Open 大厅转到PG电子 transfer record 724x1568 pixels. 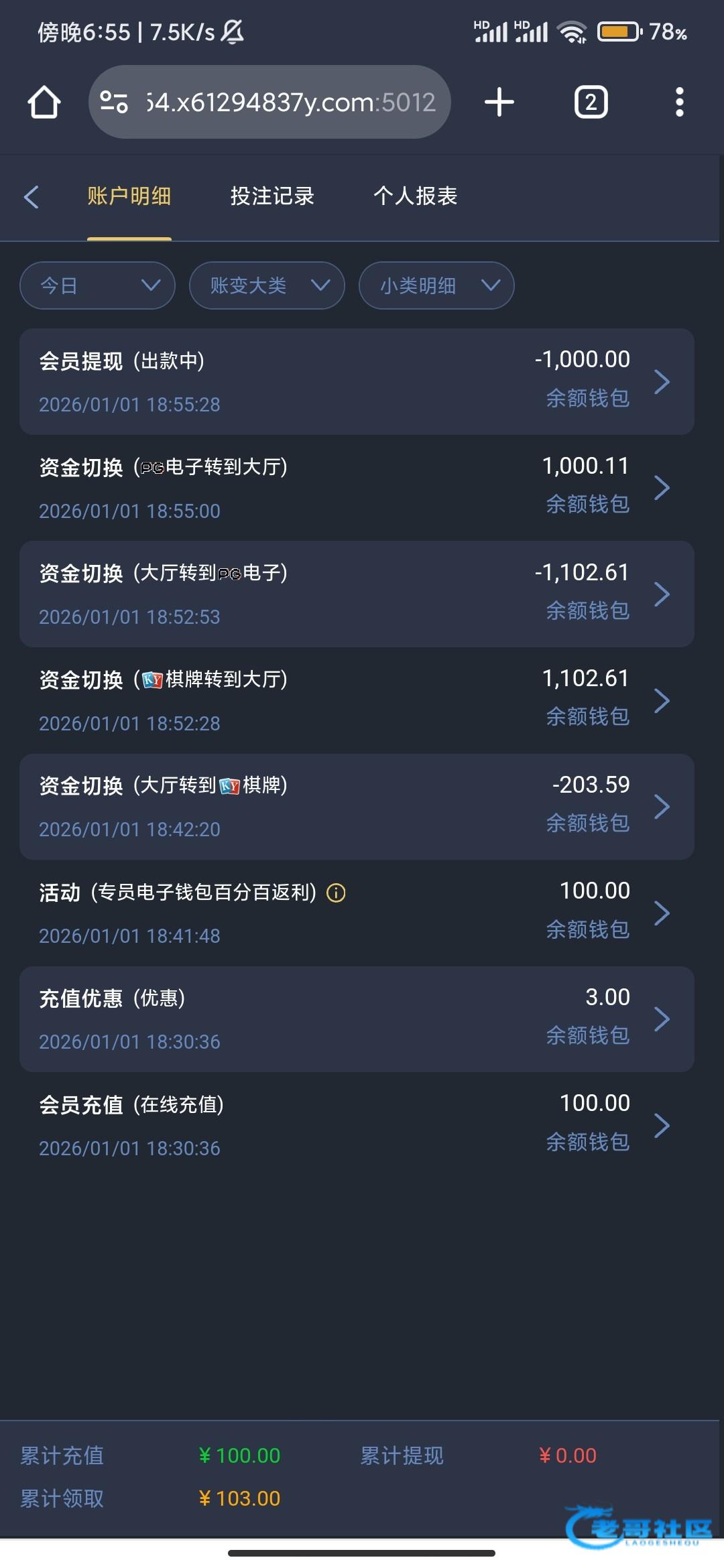coord(357,594)
